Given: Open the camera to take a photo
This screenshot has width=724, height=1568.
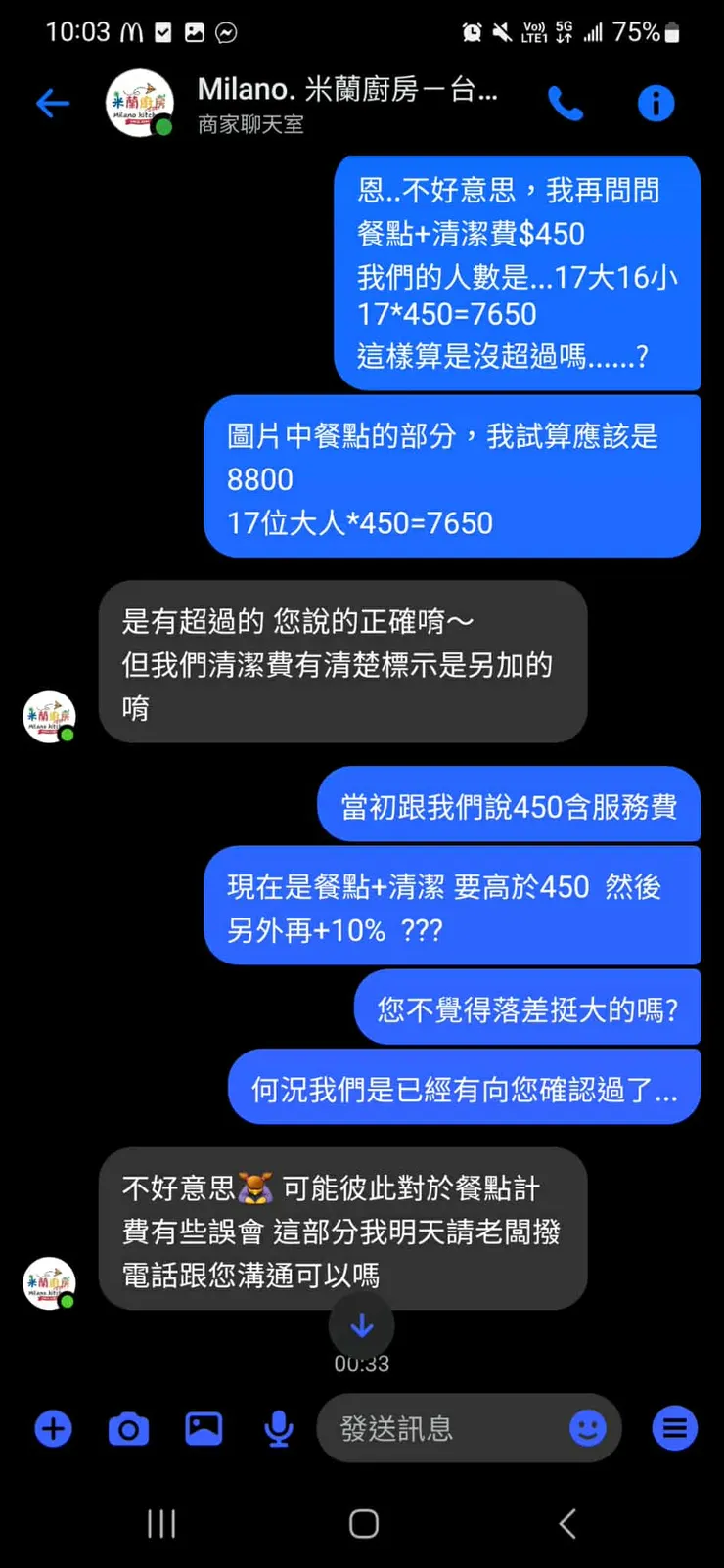Looking at the screenshot, I should (127, 1428).
